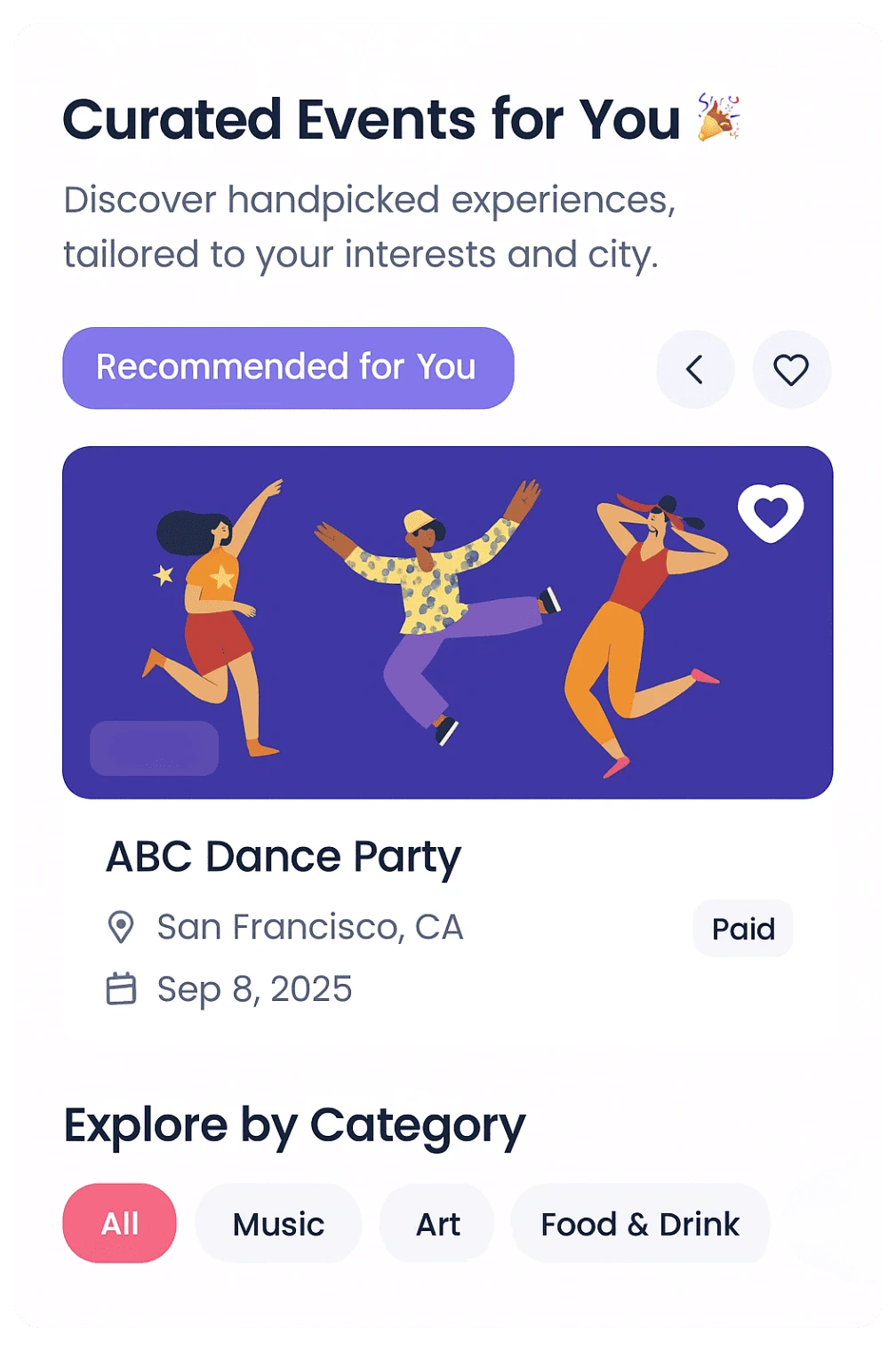Filter events by Food & Drink
Viewport: 896px width, 1351px height.
point(639,1223)
